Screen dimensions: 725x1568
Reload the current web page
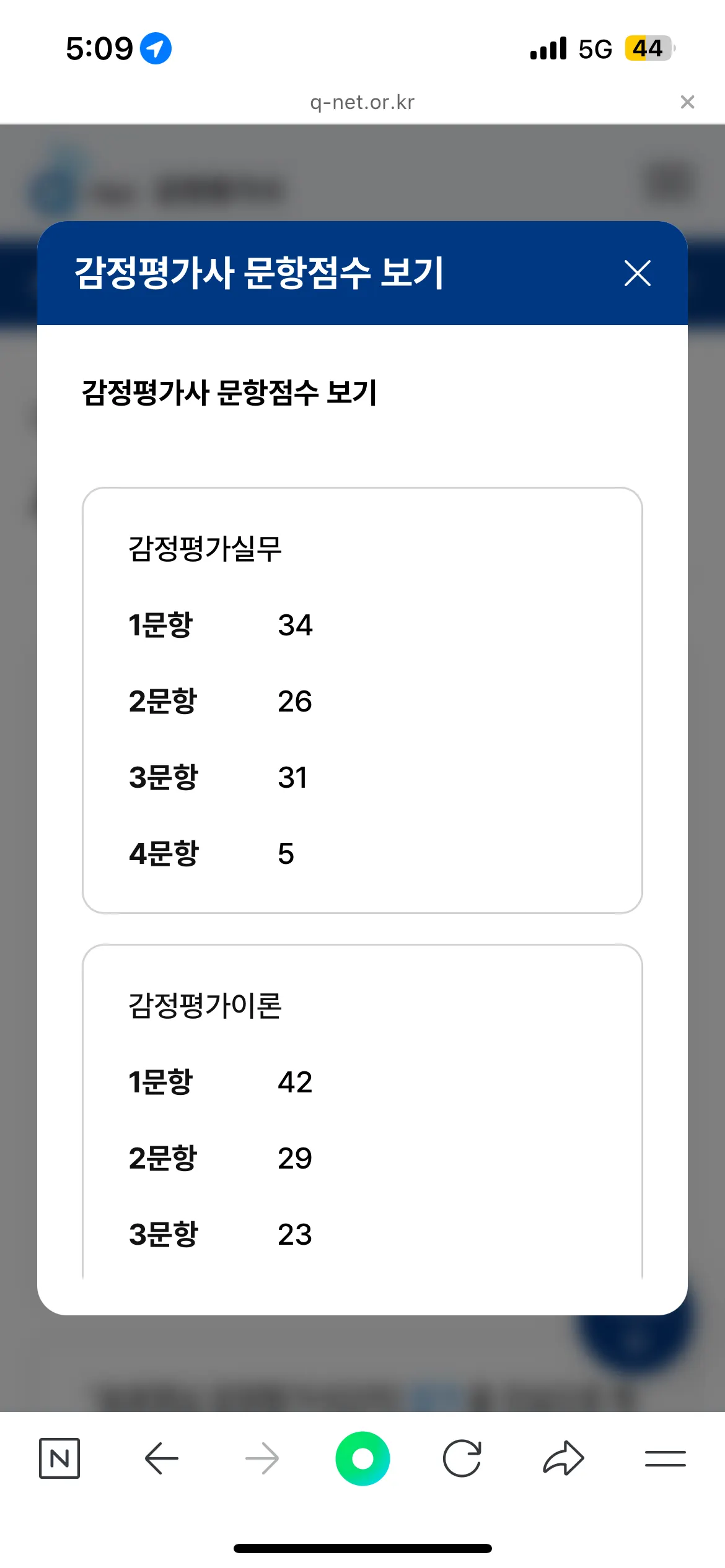click(462, 1458)
